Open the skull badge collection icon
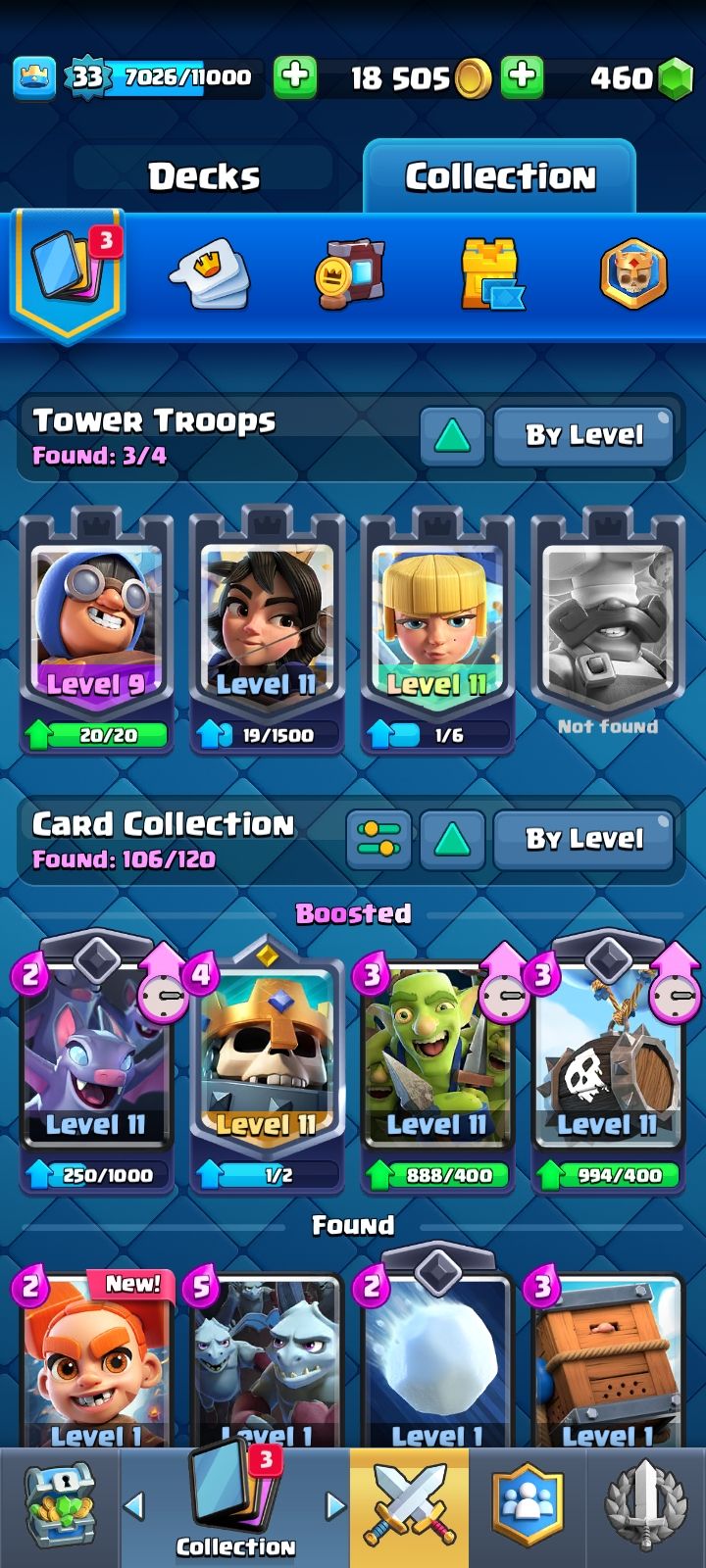706x1568 pixels. click(x=633, y=274)
